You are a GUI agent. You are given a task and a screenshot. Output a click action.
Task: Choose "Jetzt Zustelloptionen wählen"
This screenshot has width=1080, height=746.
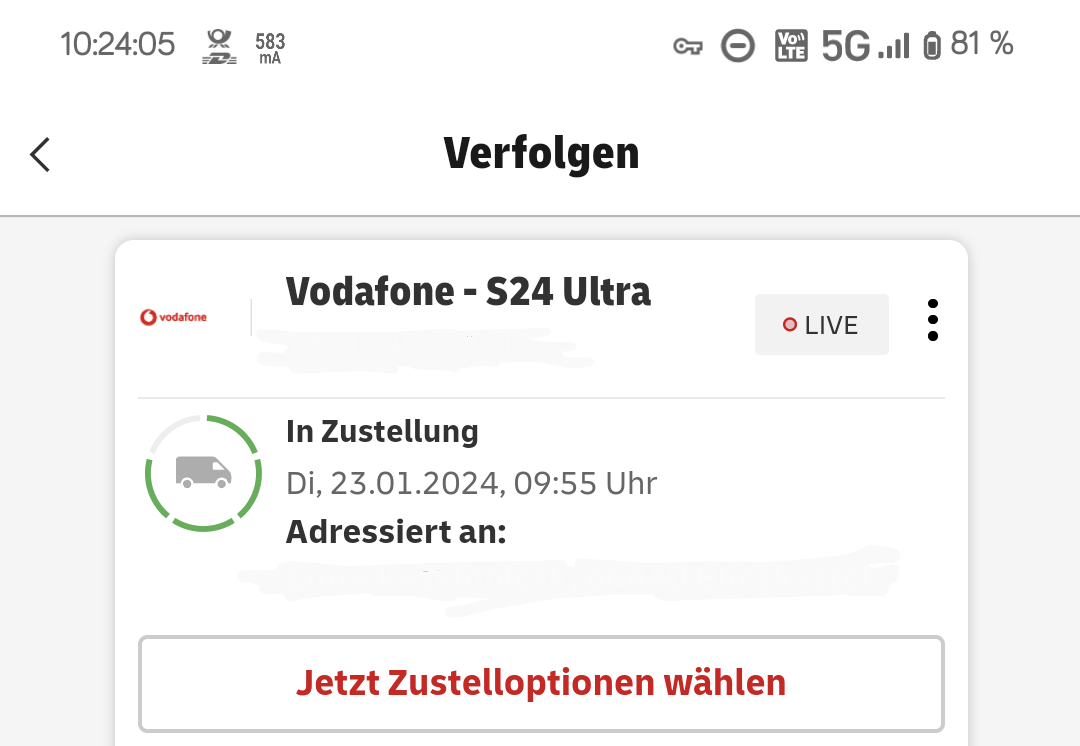[541, 683]
